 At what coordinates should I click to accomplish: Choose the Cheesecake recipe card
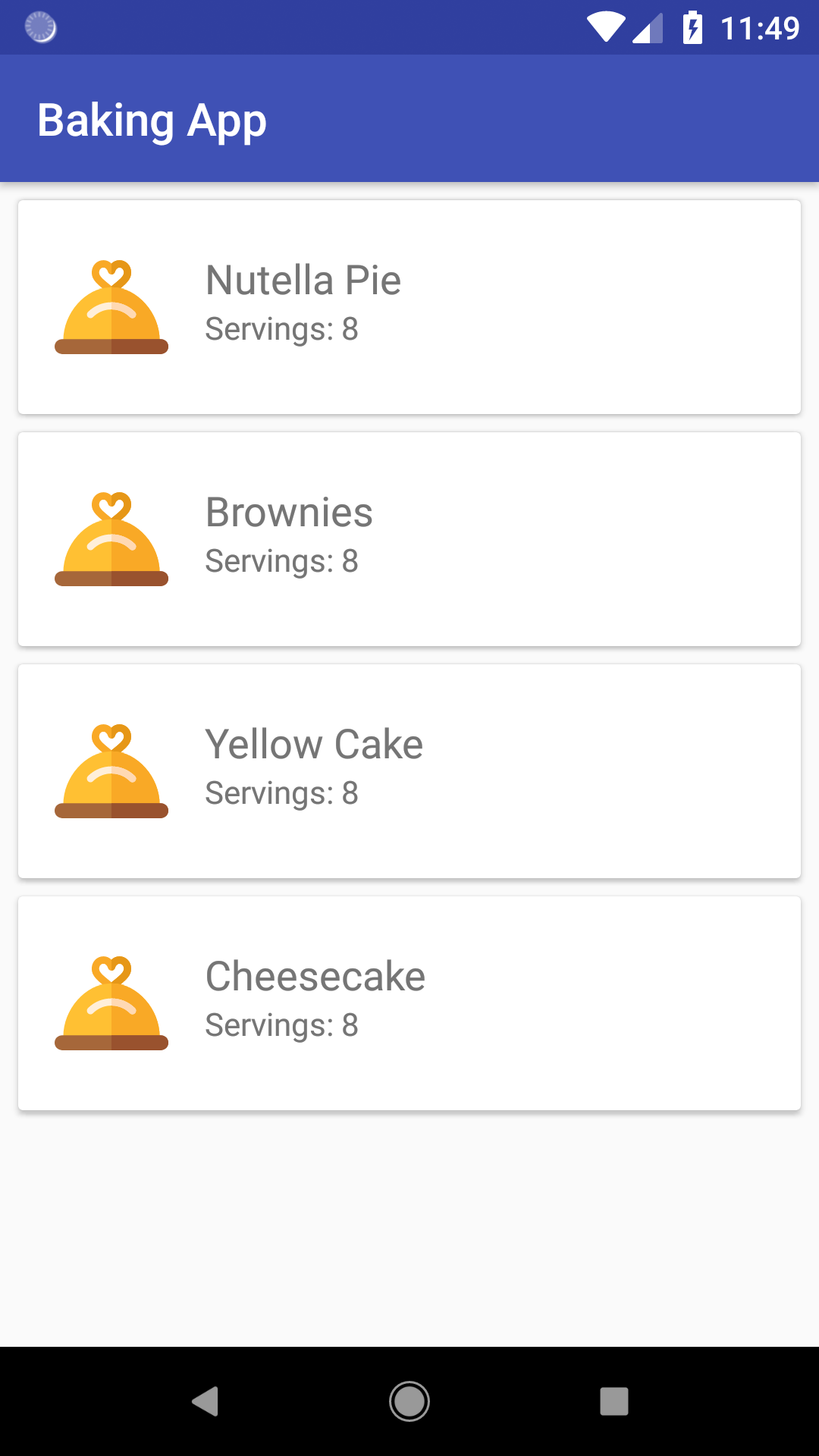(409, 1003)
